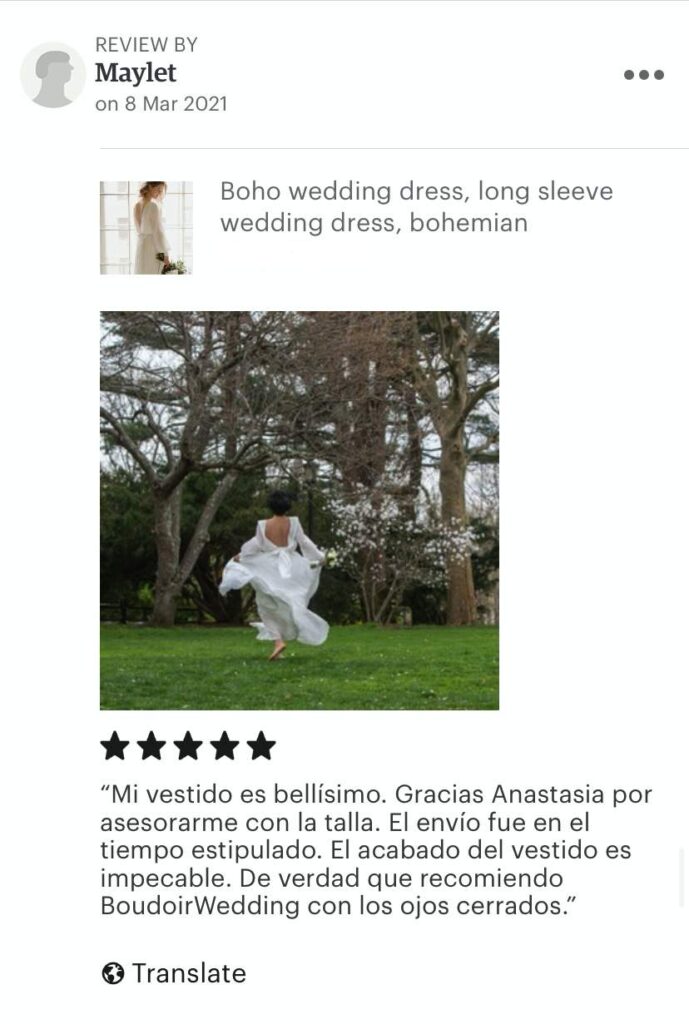Open the Boho wedding dress listing

[416, 207]
